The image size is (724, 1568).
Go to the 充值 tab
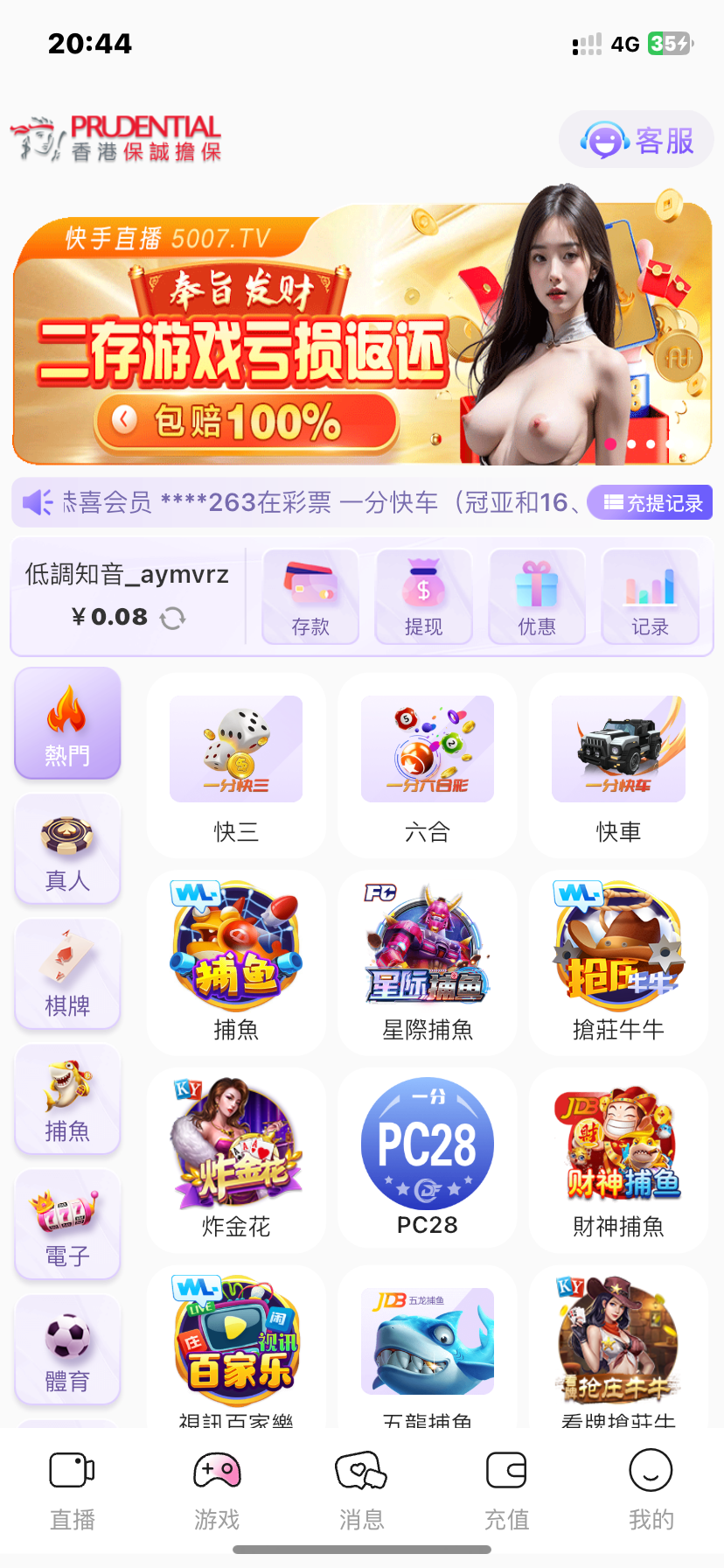(506, 1489)
